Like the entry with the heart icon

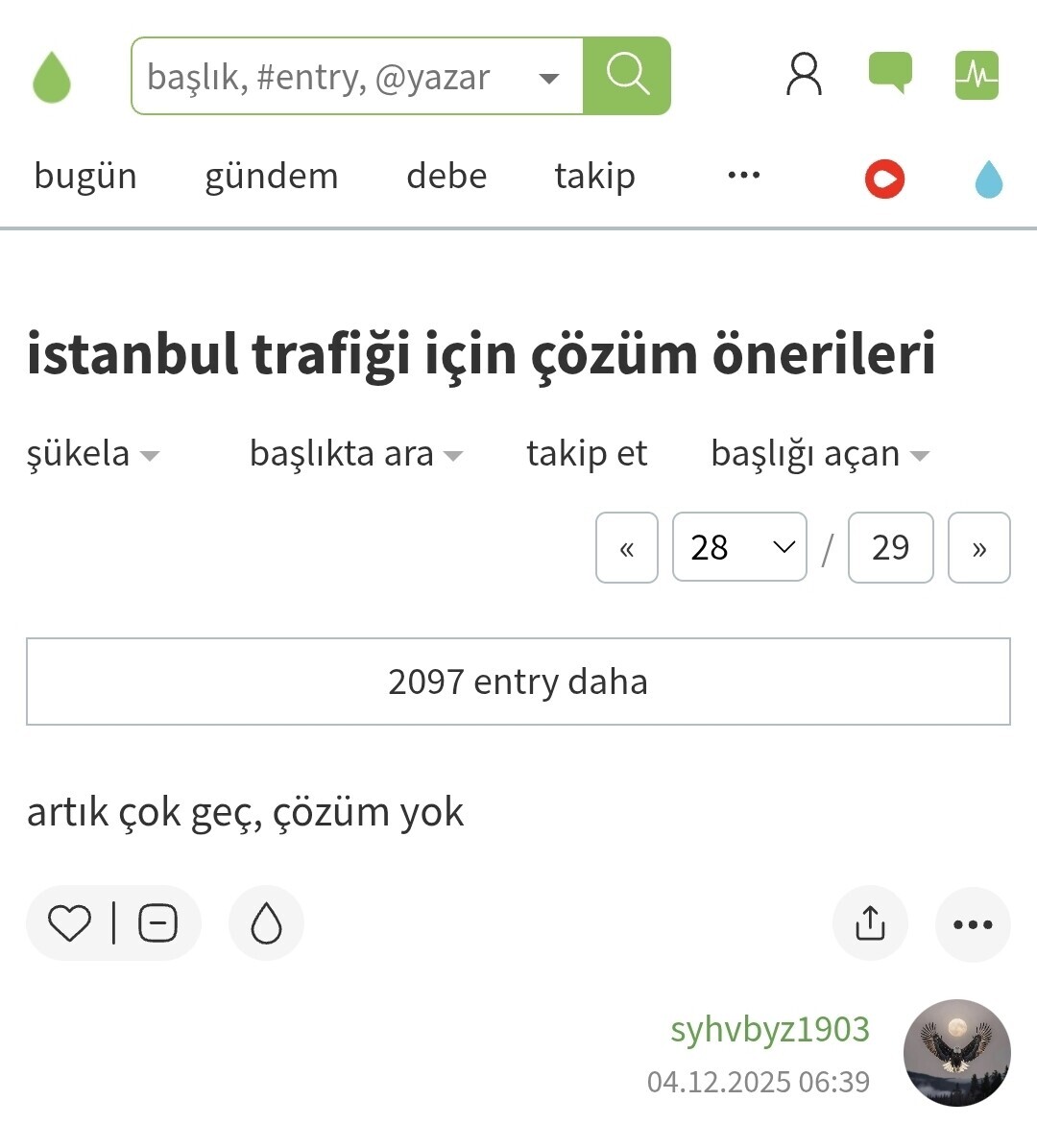pos(70,923)
